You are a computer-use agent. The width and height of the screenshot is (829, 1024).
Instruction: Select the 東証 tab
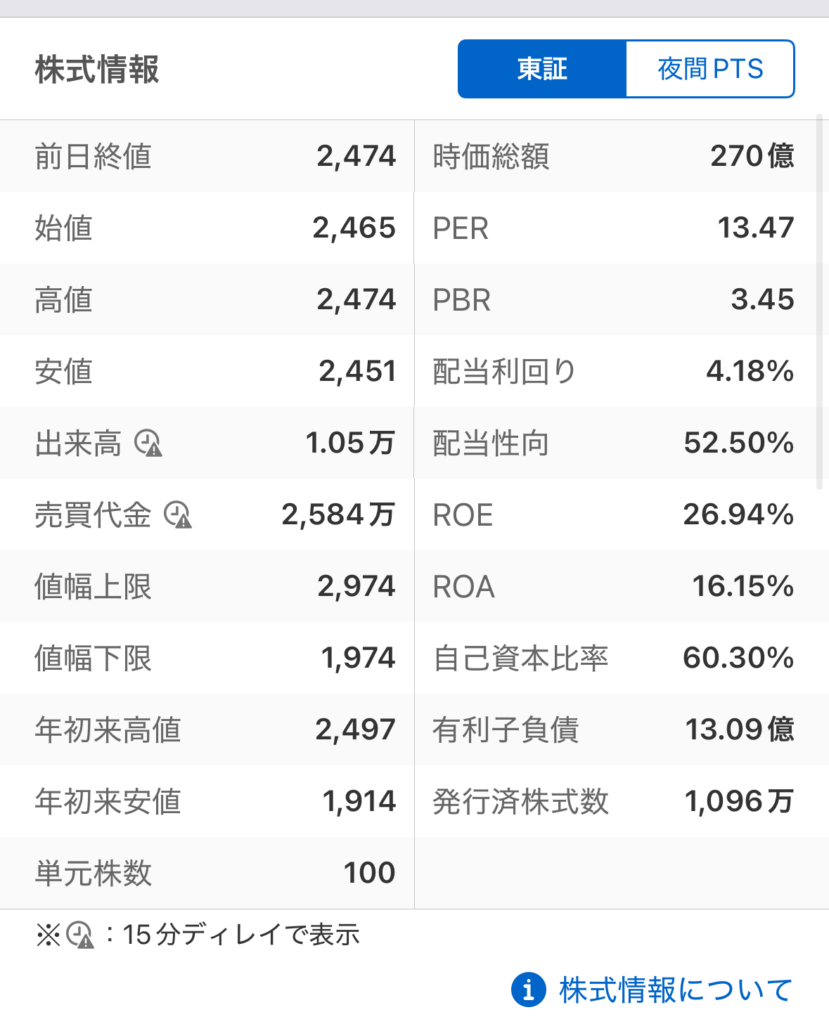tap(542, 69)
